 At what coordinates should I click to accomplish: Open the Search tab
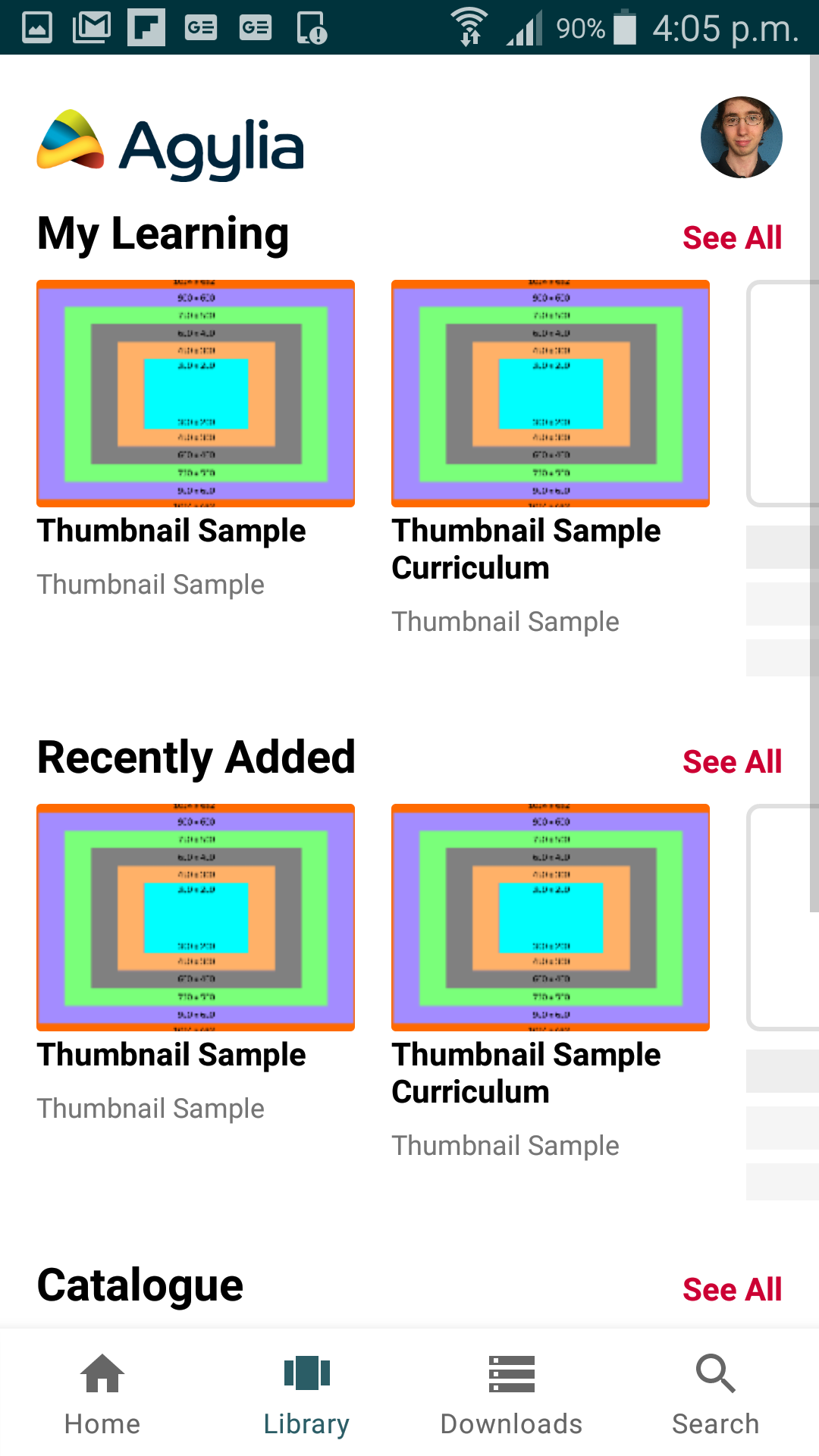(x=717, y=1394)
